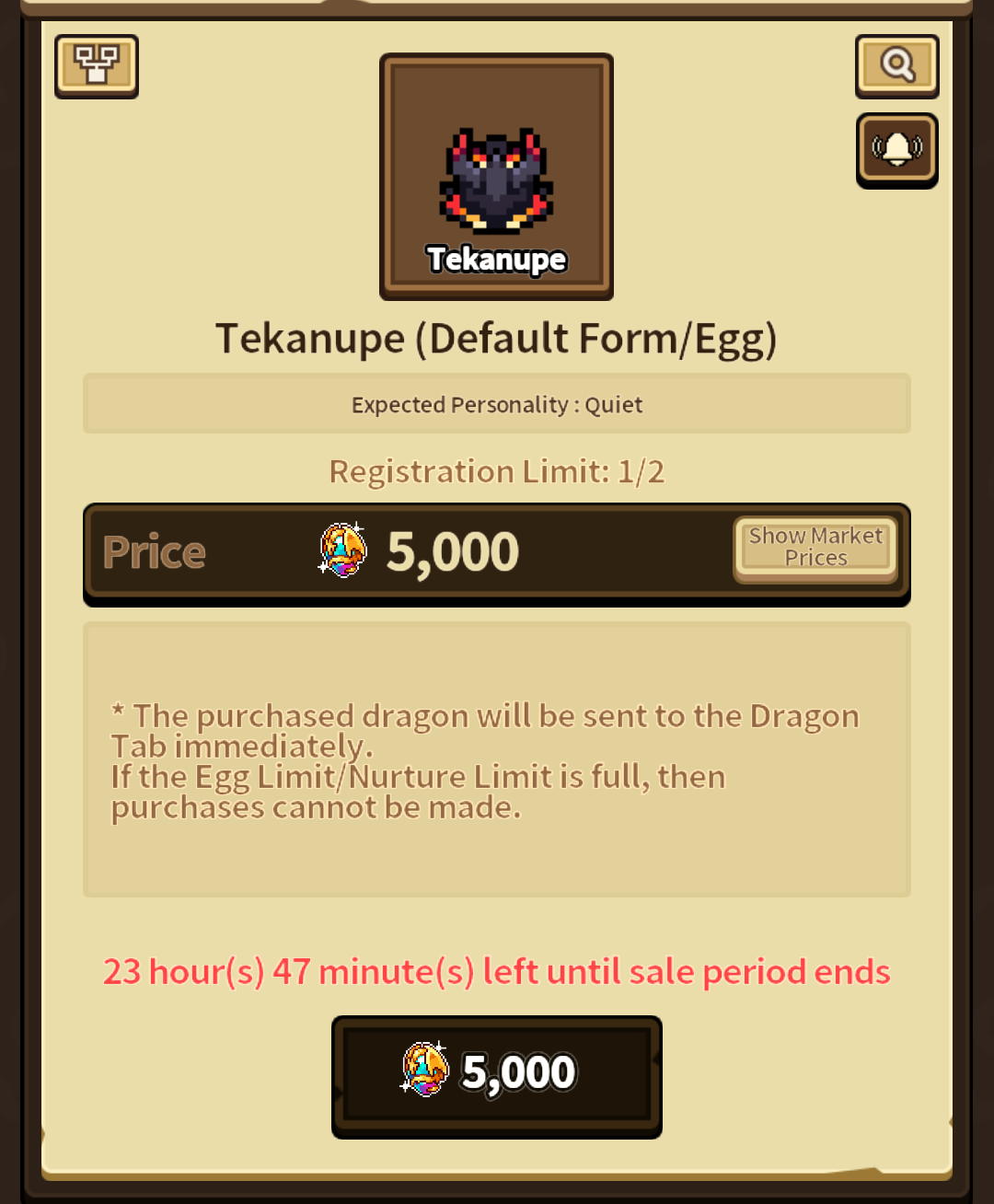Open the Tekanupe dragon portrait
This screenshot has height=1204, width=994.
497,177
